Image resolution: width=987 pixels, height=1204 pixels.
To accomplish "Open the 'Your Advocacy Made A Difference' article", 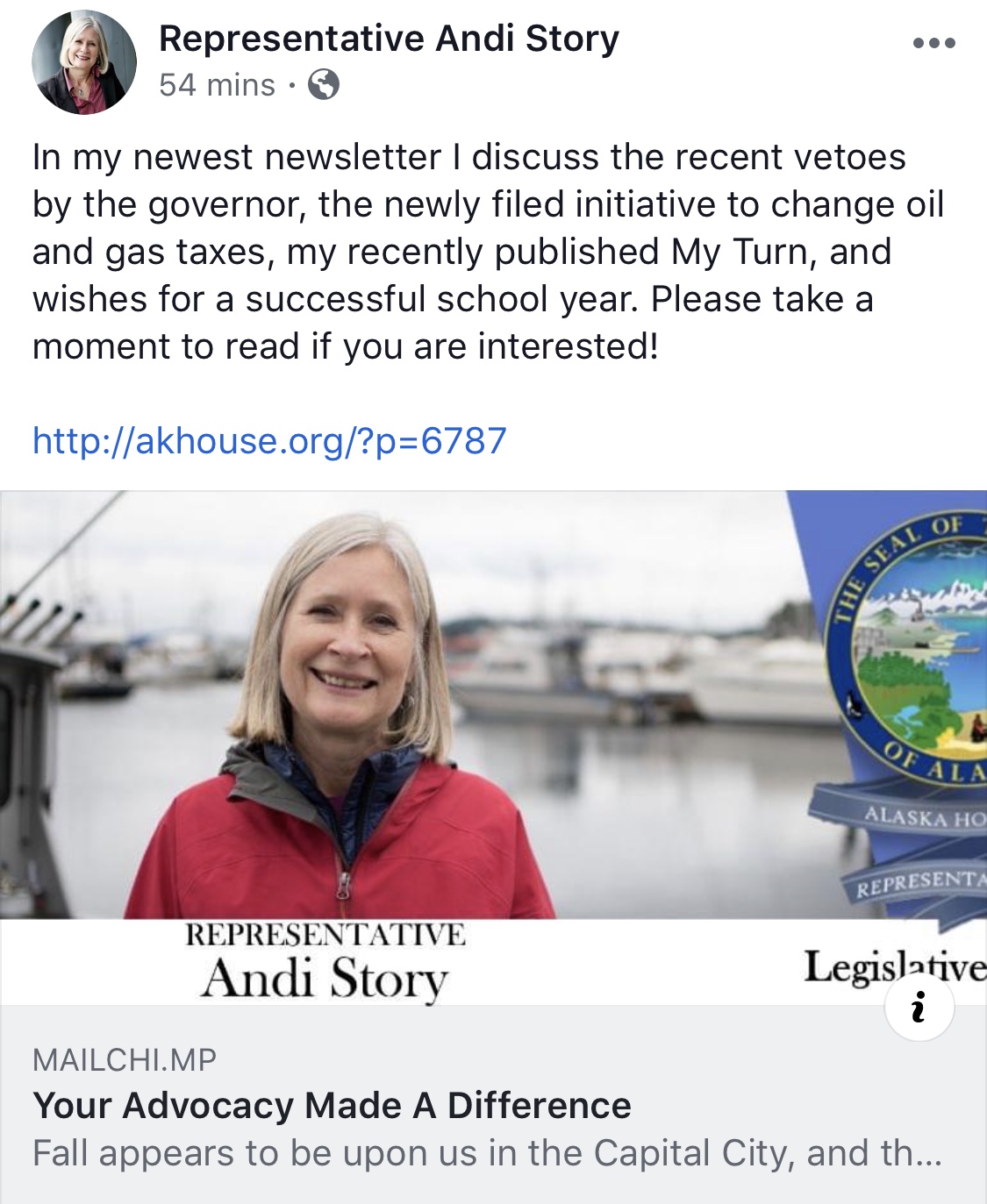I will pyautogui.click(x=332, y=1106).
